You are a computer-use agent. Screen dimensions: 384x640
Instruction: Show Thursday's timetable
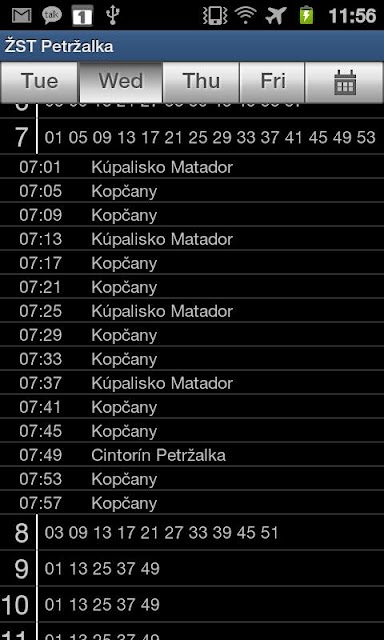click(201, 82)
